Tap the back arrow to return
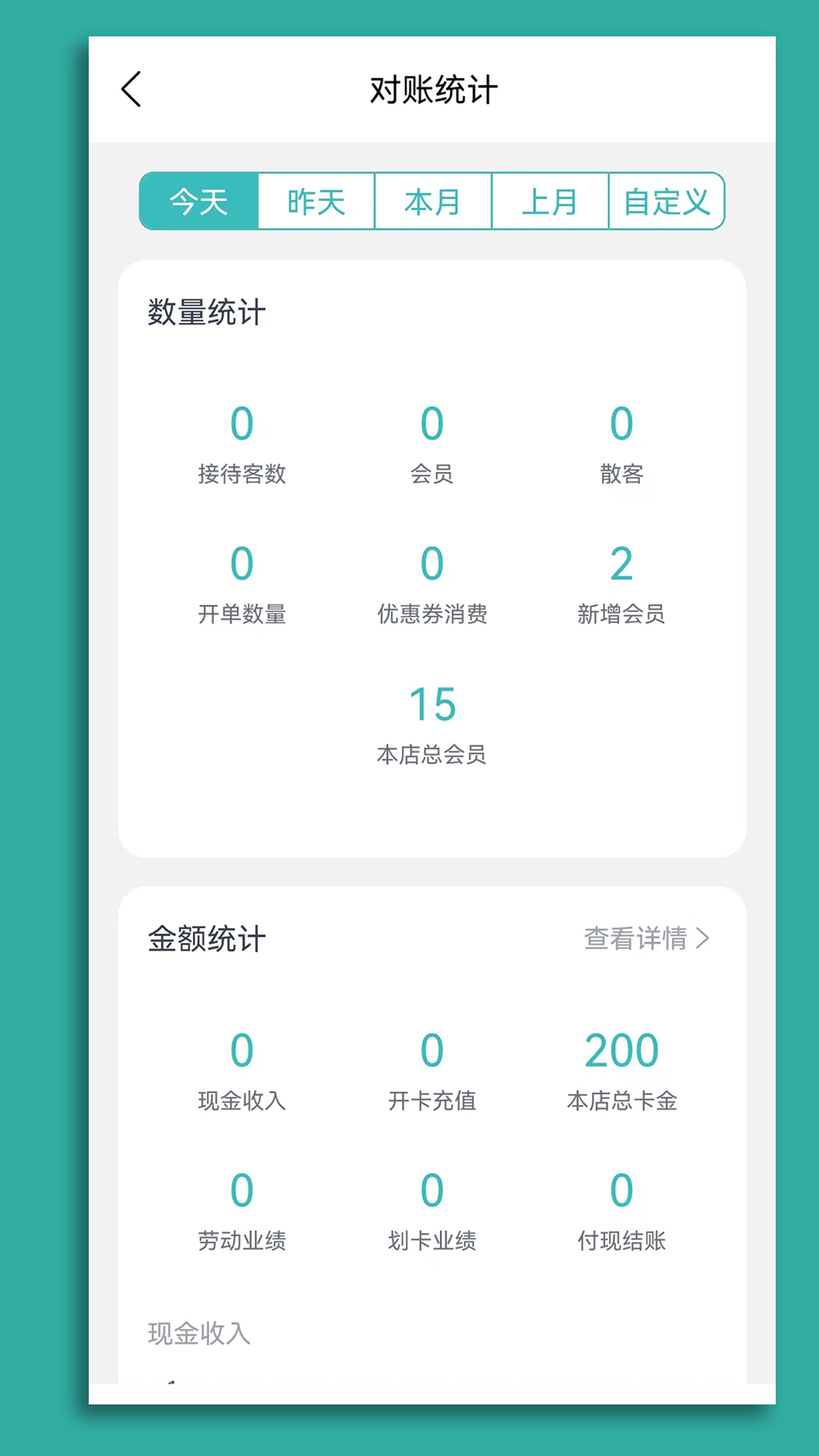This screenshot has width=819, height=1456. 130,89
